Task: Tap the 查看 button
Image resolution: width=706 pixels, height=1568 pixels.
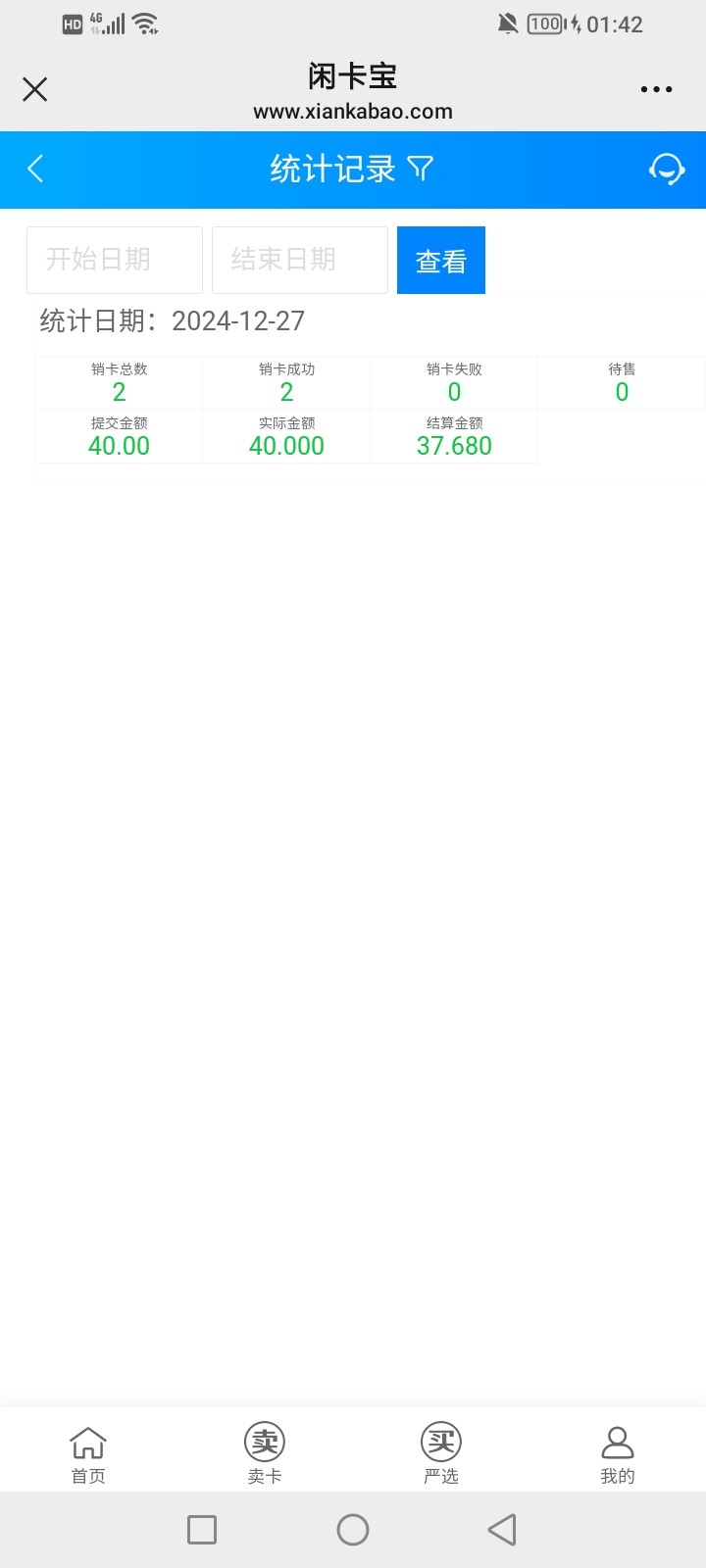Action: tap(441, 261)
